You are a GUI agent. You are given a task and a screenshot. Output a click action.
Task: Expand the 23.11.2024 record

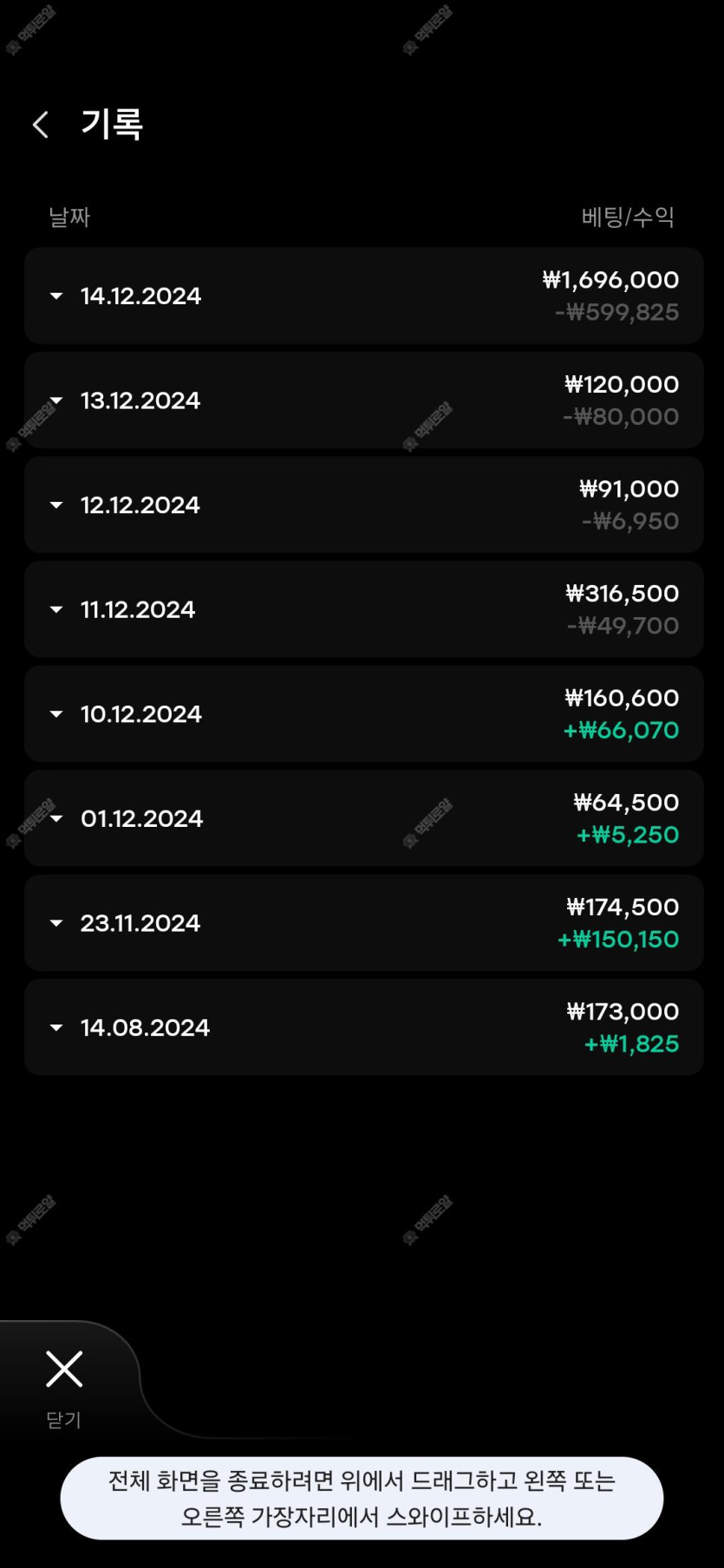tap(57, 923)
